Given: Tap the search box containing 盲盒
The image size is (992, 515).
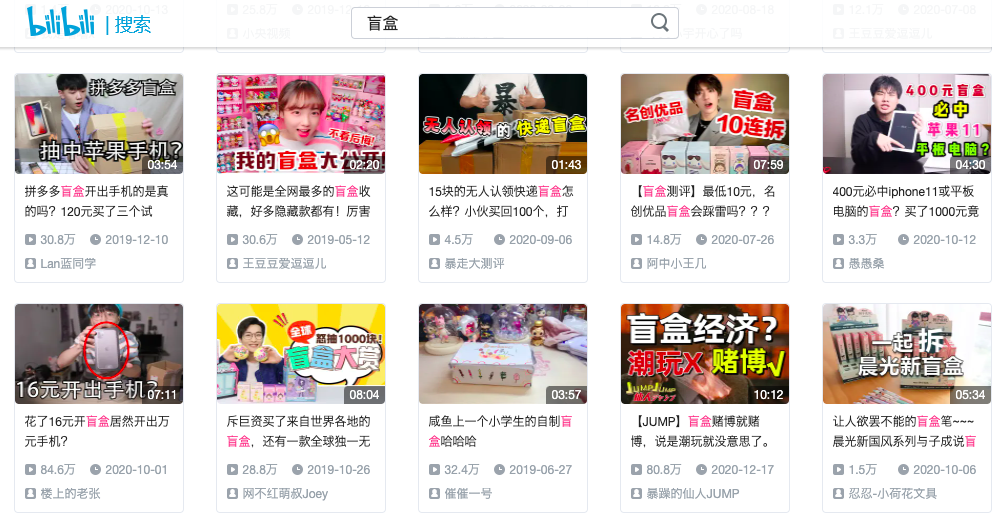Looking at the screenshot, I should pos(500,23).
